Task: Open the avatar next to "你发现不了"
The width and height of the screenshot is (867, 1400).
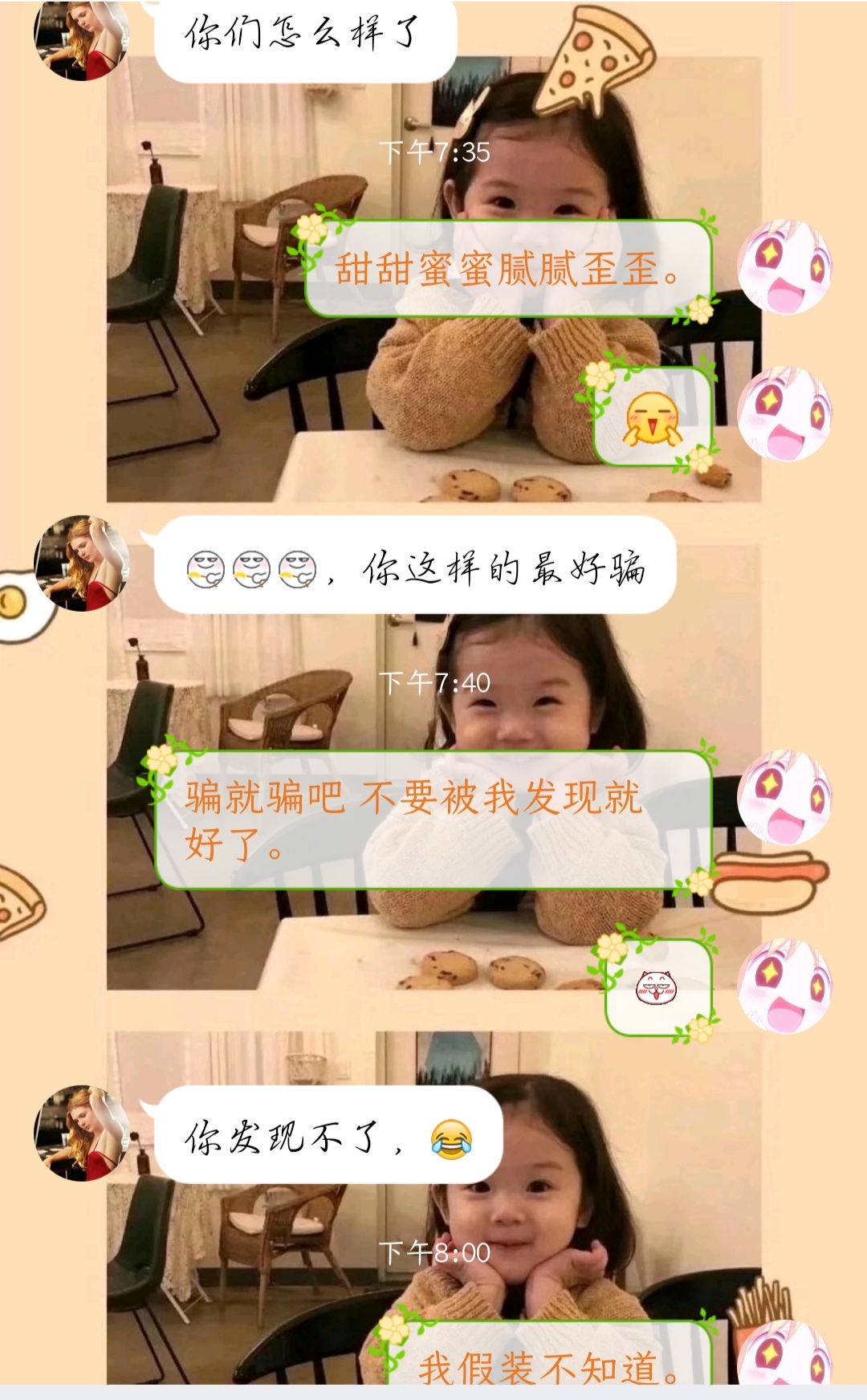Action: click(x=81, y=1133)
